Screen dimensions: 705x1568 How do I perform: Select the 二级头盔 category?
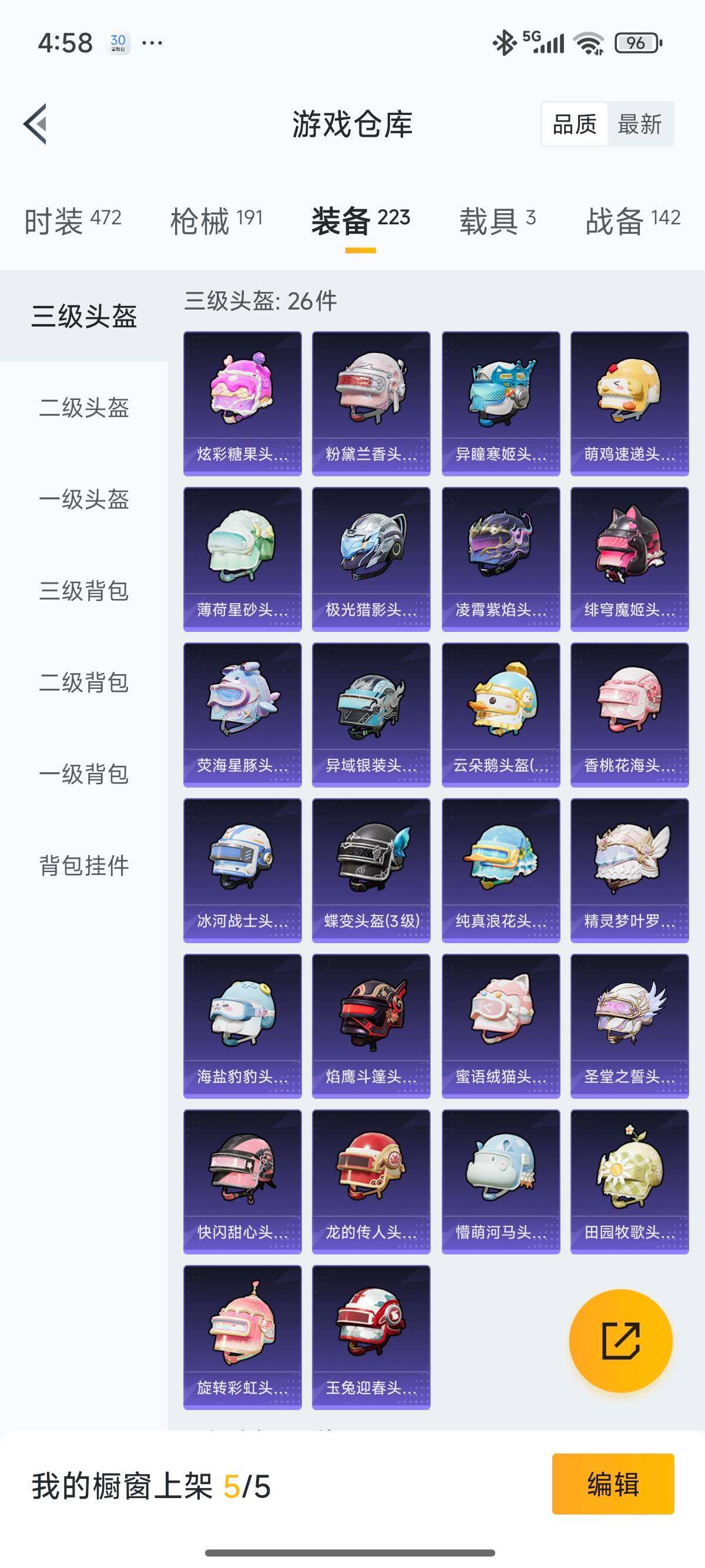[84, 407]
